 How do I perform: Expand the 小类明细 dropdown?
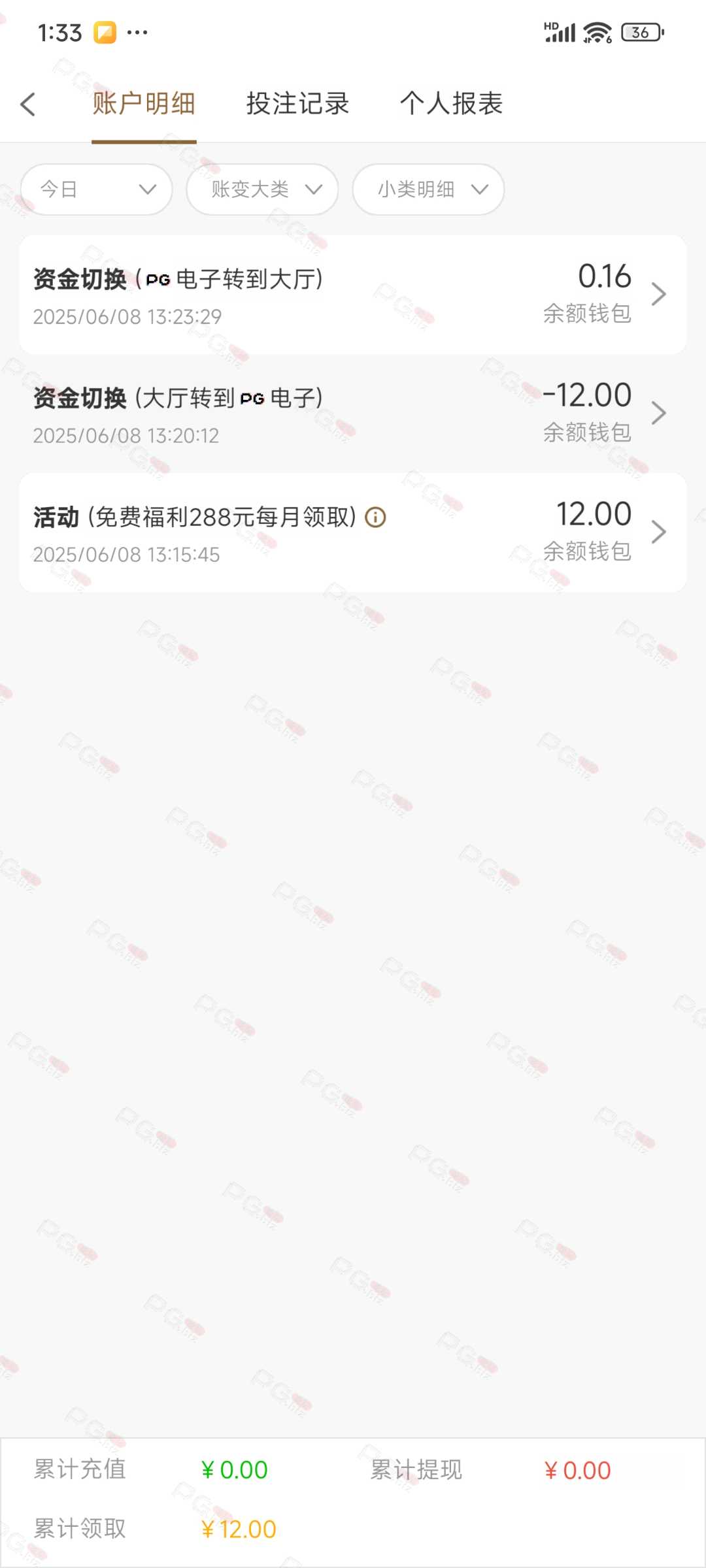[428, 189]
